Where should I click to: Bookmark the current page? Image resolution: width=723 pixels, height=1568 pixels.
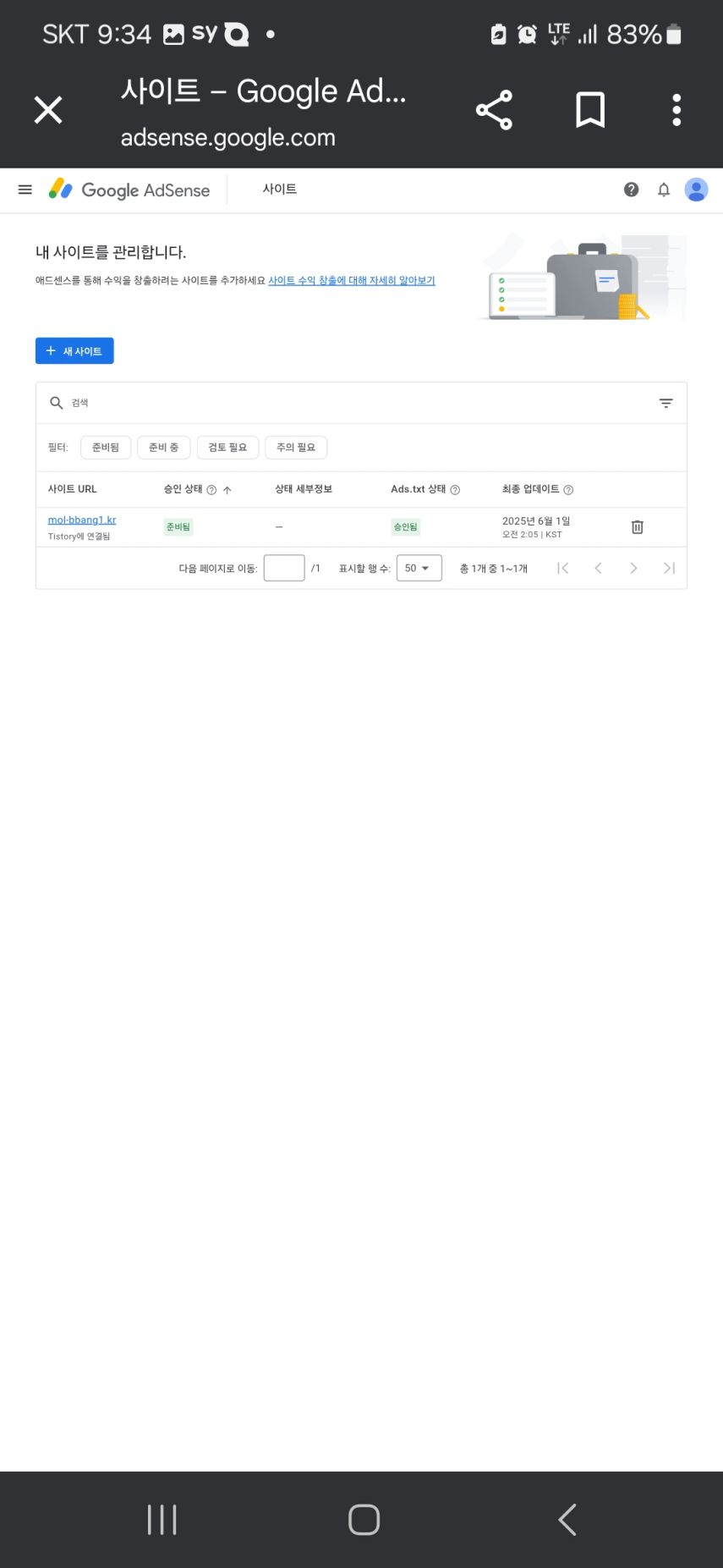(590, 110)
